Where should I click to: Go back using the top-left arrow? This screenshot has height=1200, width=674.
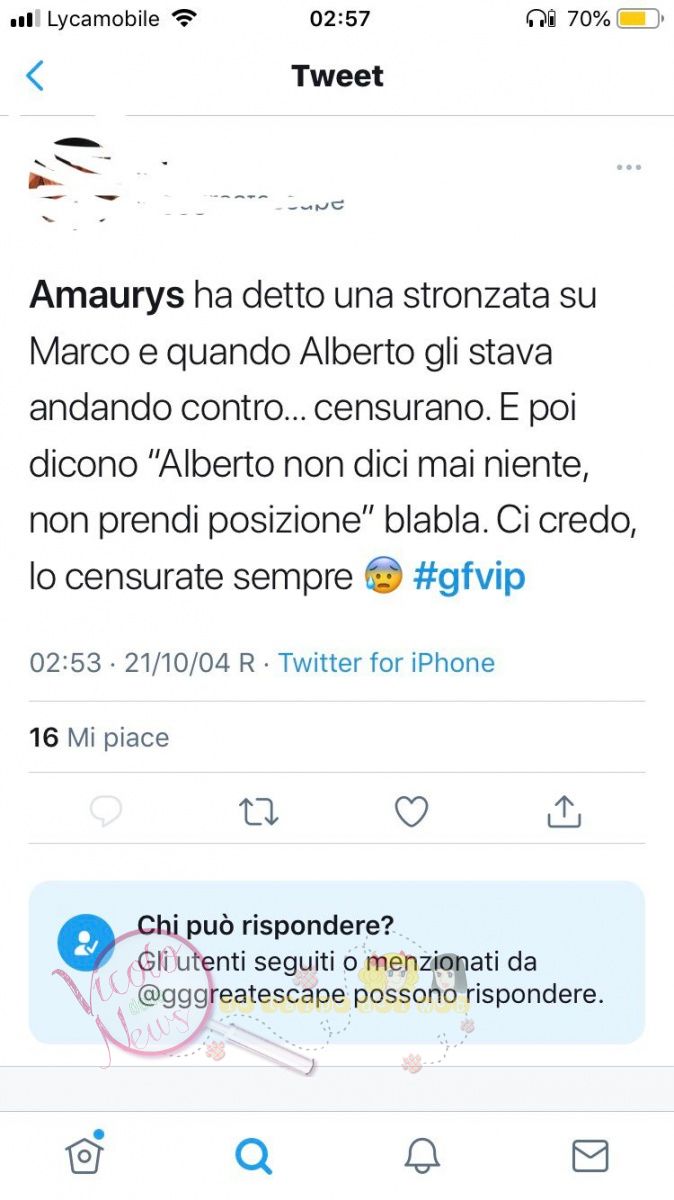tap(35, 76)
